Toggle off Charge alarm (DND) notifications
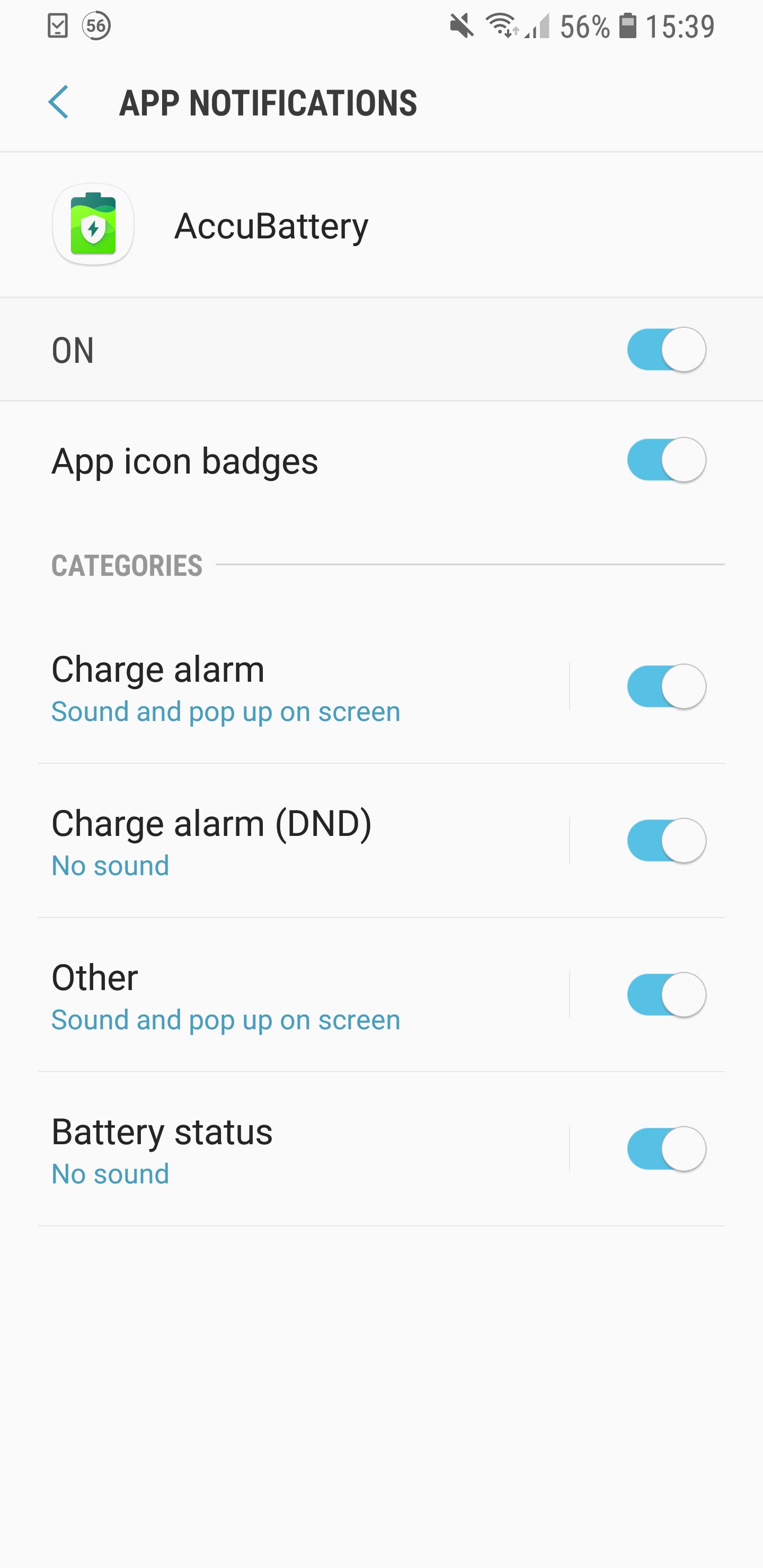 tap(666, 841)
